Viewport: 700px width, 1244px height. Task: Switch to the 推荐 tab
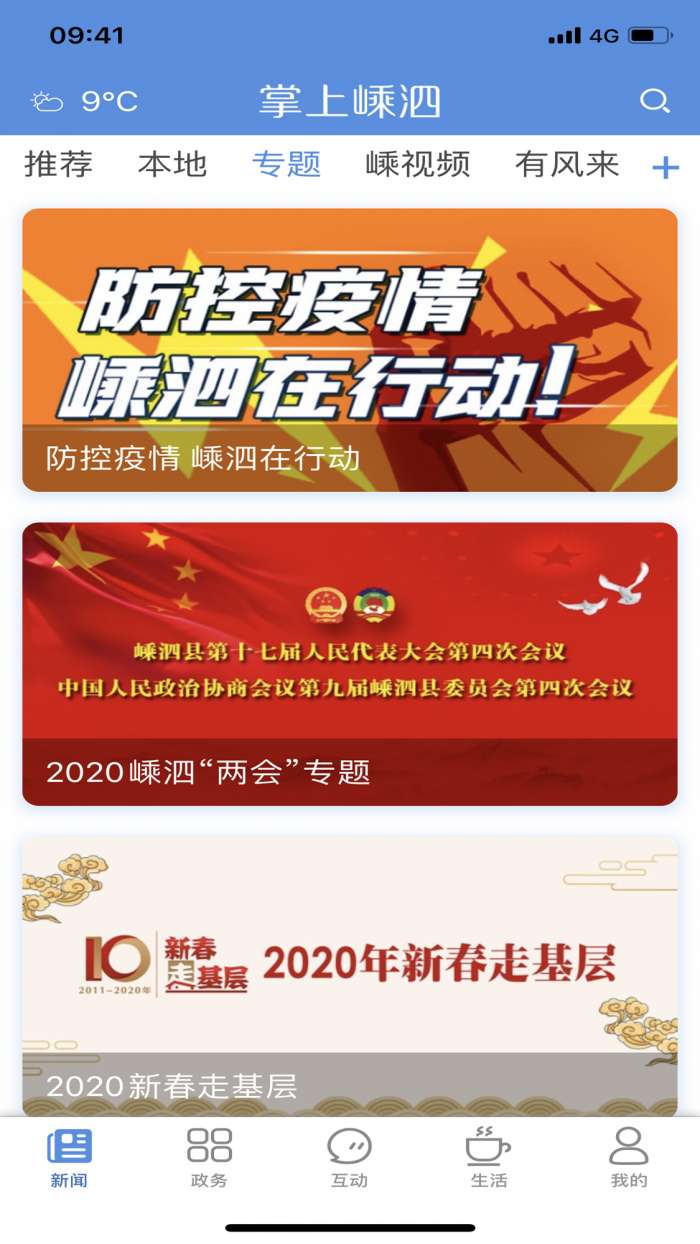[59, 164]
